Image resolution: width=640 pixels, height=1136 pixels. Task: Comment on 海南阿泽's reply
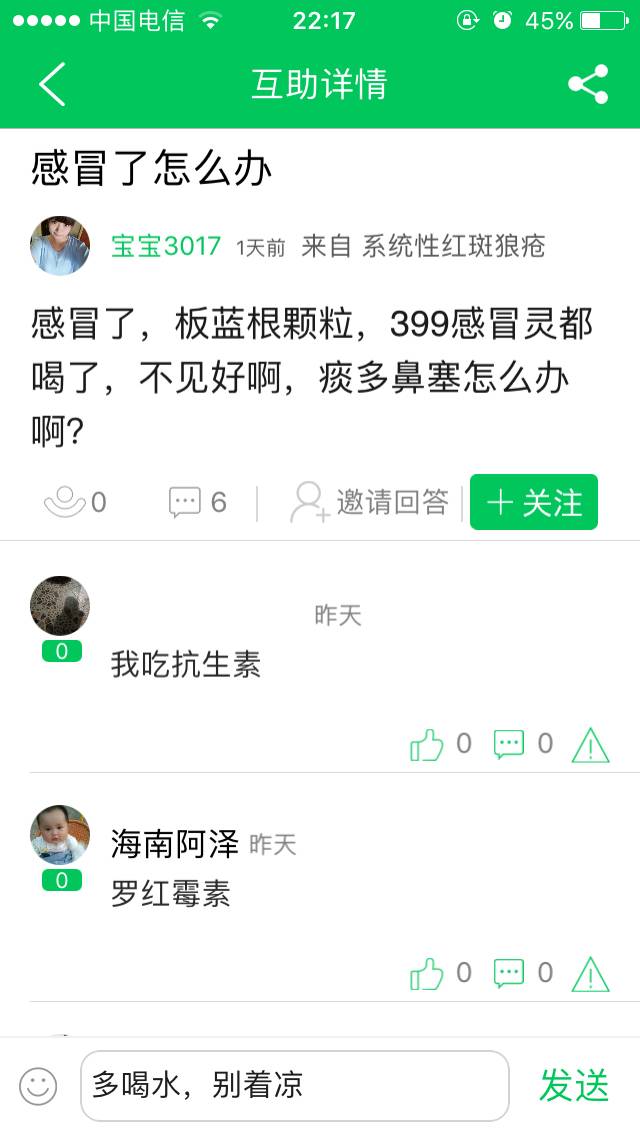point(509,973)
